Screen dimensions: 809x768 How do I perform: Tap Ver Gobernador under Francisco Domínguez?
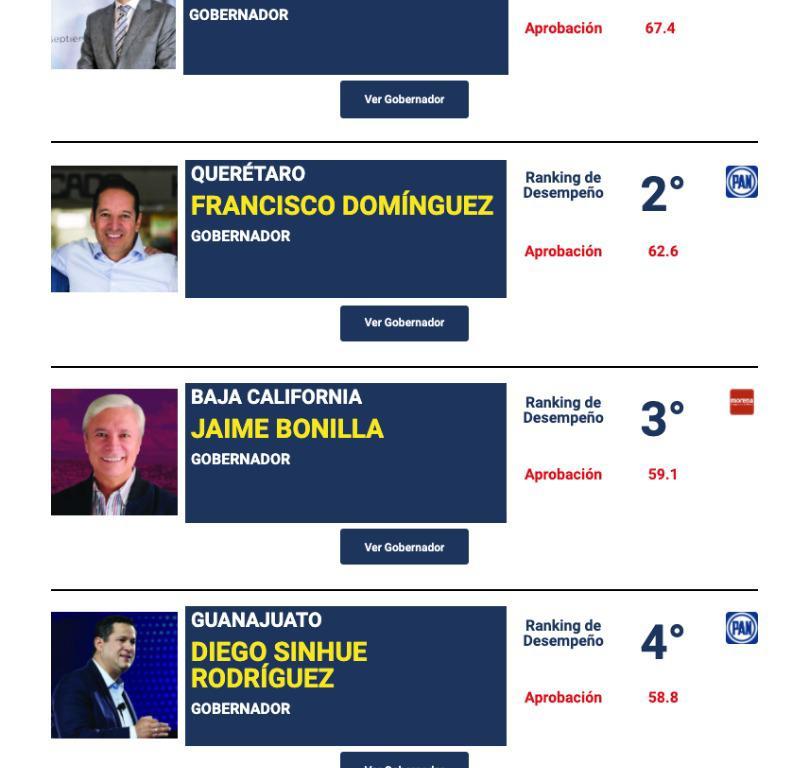404,323
